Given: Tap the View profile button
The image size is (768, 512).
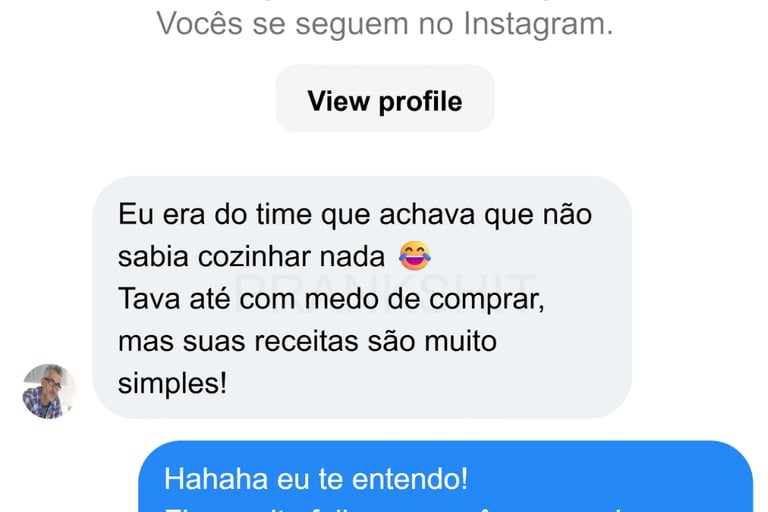Looking at the screenshot, I should (x=385, y=100).
